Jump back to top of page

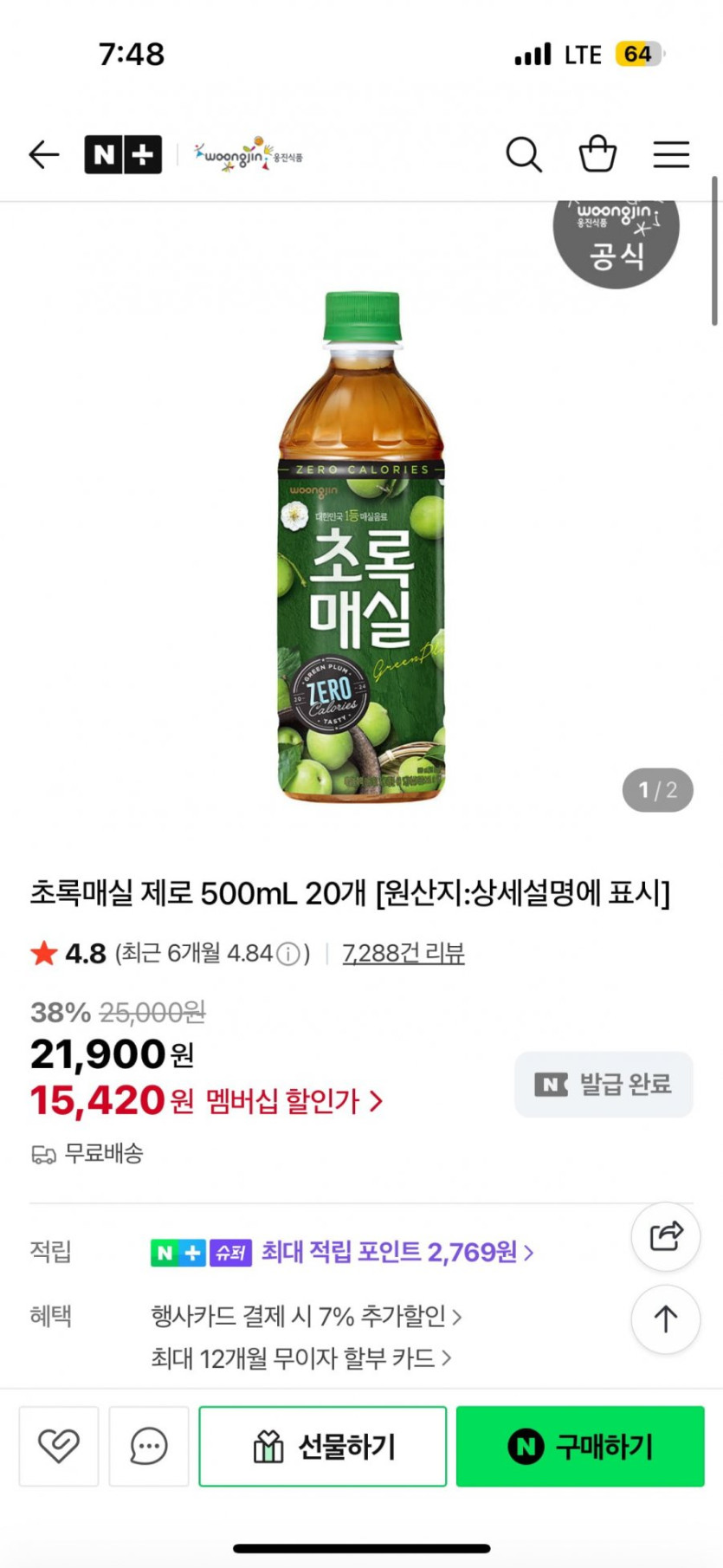pos(665,1319)
